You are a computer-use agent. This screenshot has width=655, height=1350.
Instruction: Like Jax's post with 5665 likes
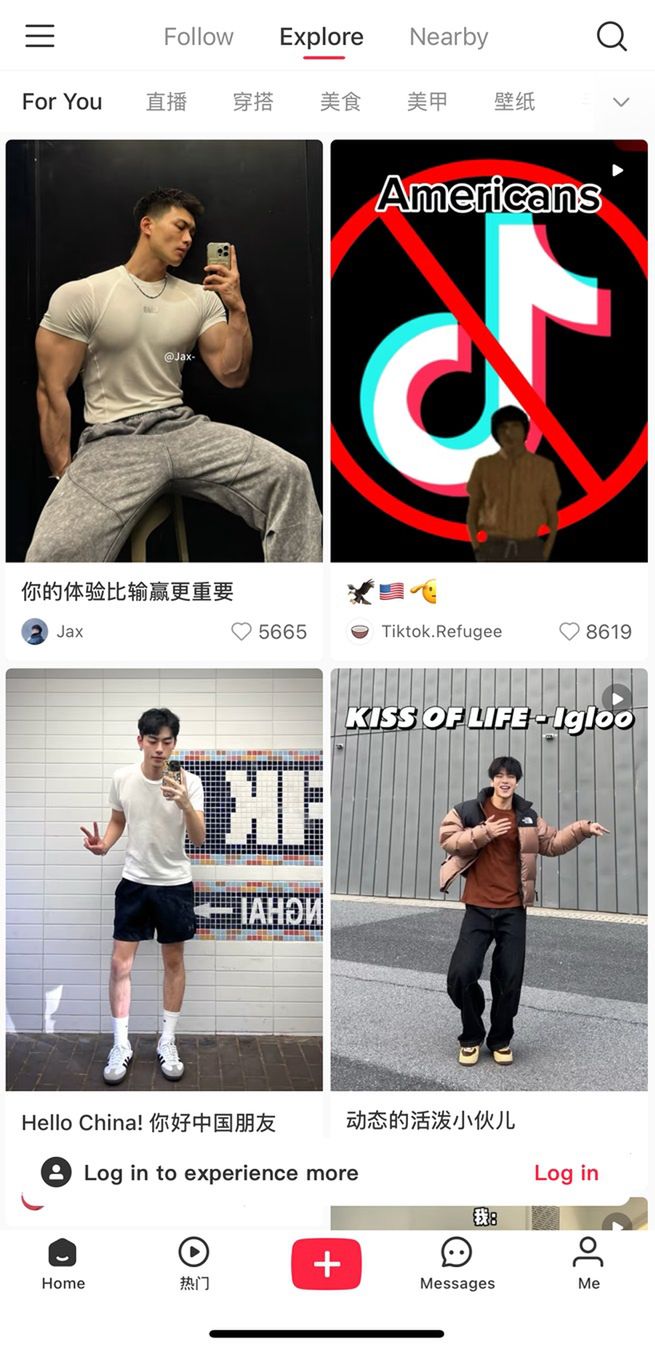click(x=241, y=631)
